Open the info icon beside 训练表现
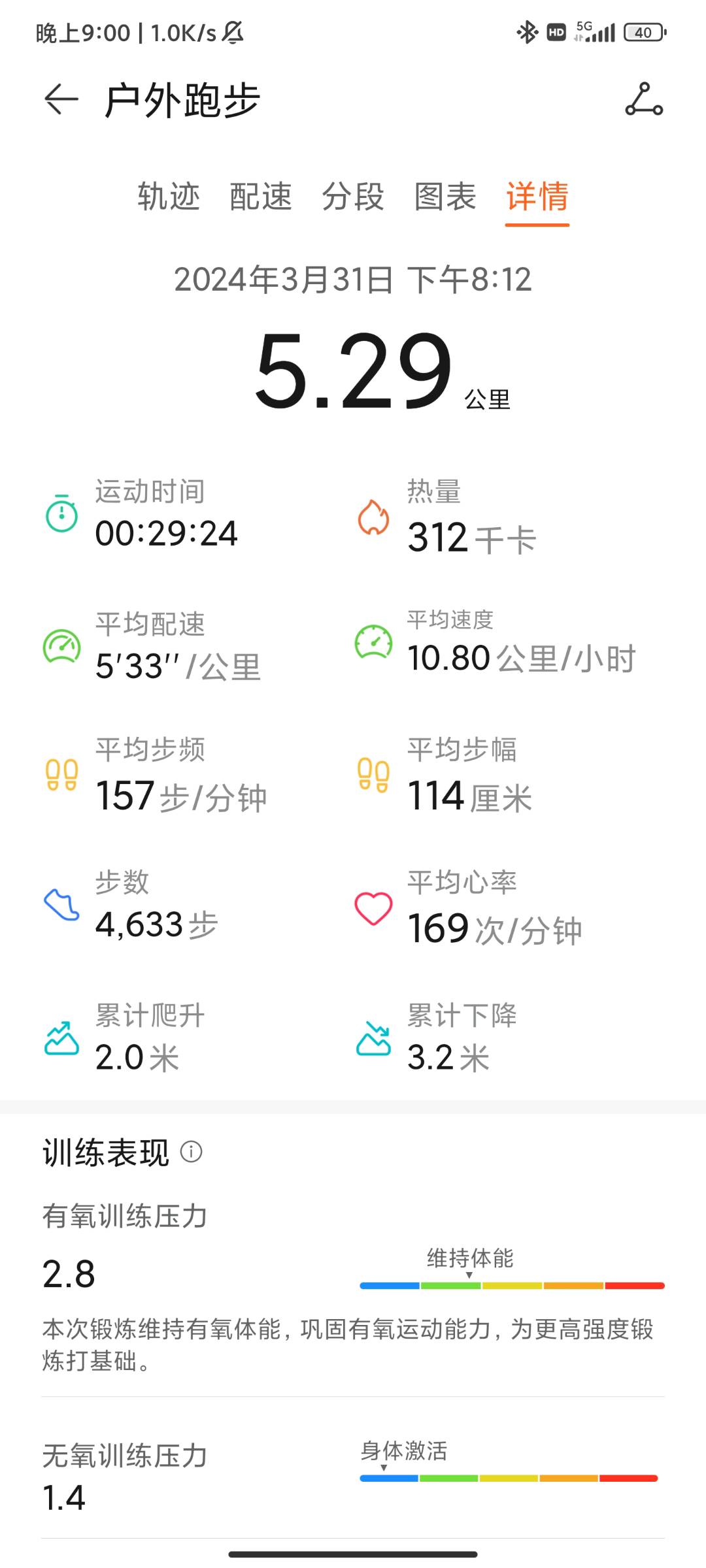706x1568 pixels. pos(192,1151)
